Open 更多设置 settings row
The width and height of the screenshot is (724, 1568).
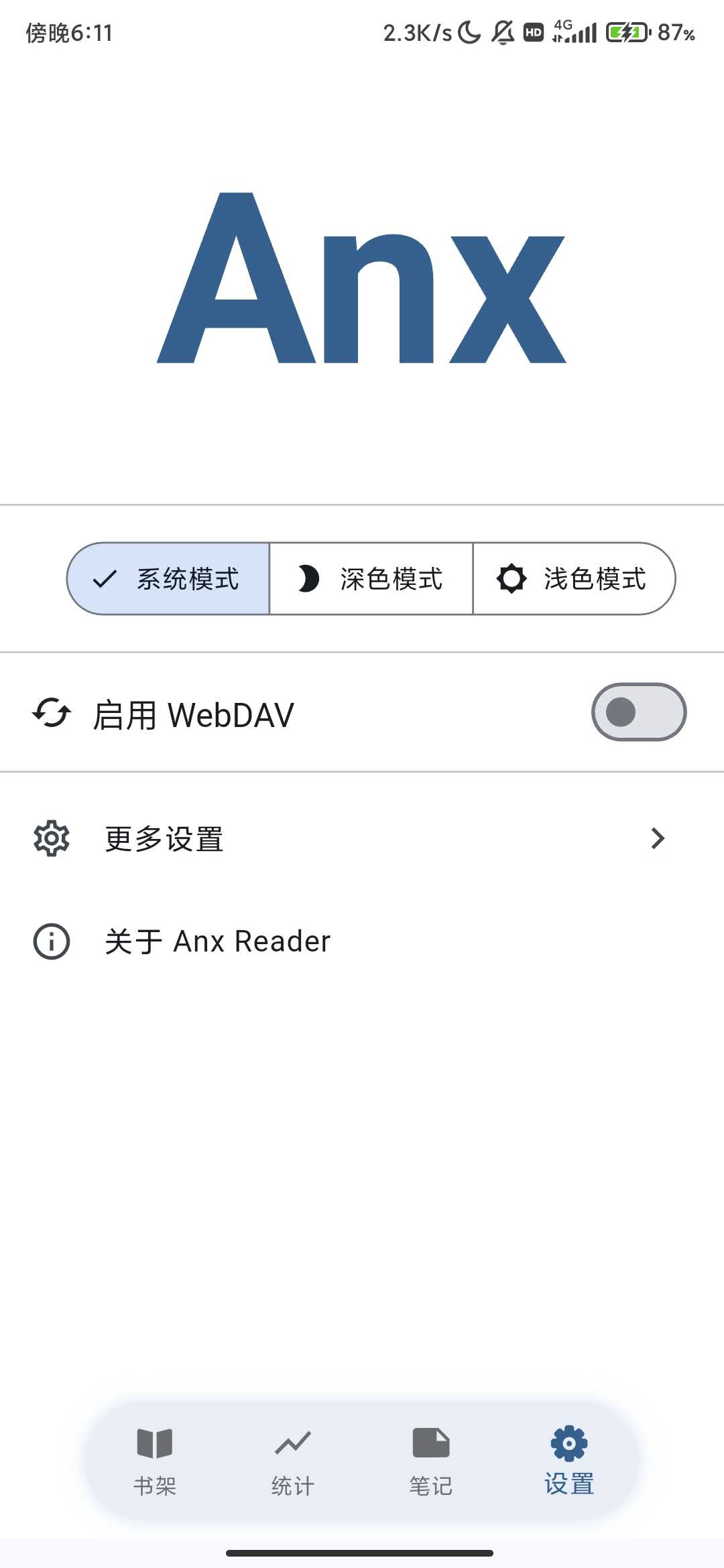click(362, 839)
